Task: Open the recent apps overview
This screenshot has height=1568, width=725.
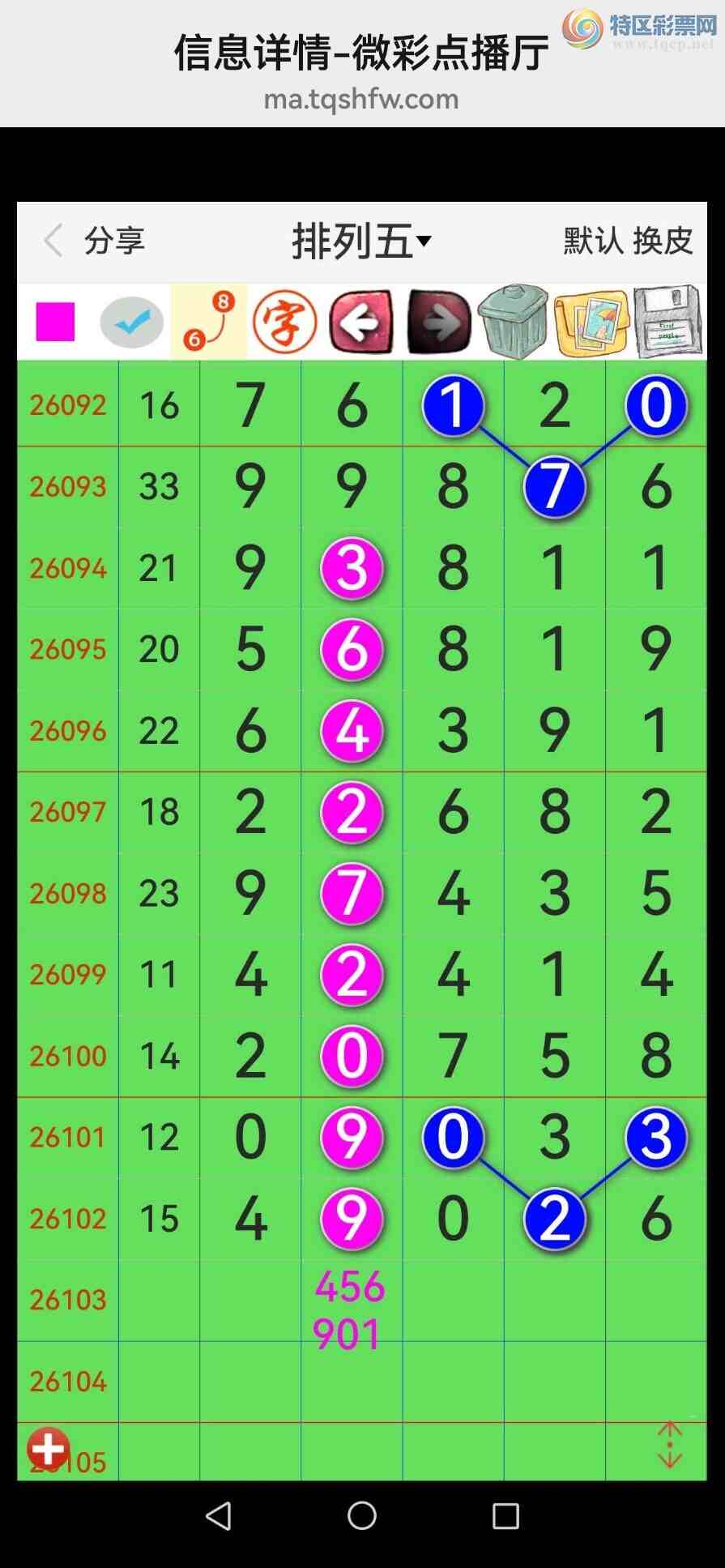Action: [x=505, y=1515]
